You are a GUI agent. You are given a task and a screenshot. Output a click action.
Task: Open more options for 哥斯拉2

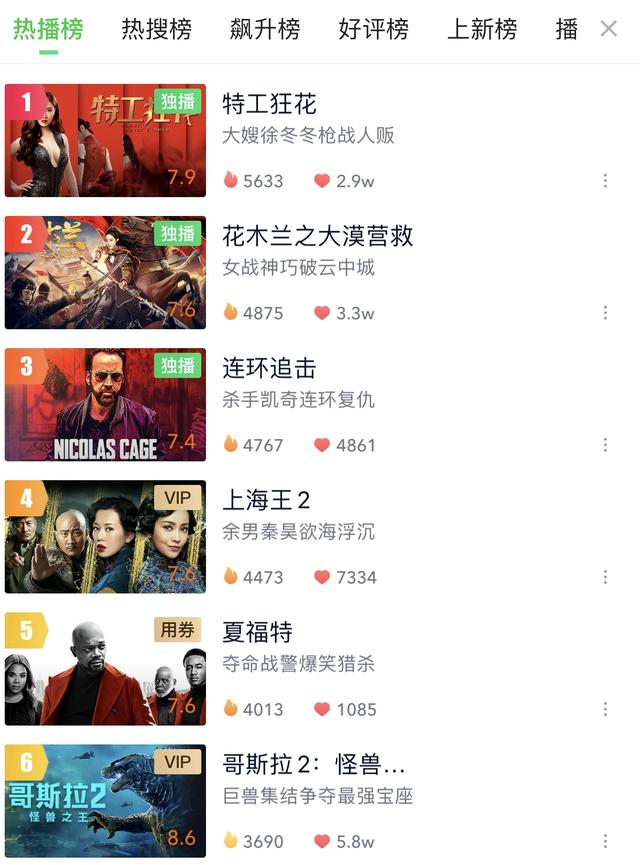pos(605,841)
